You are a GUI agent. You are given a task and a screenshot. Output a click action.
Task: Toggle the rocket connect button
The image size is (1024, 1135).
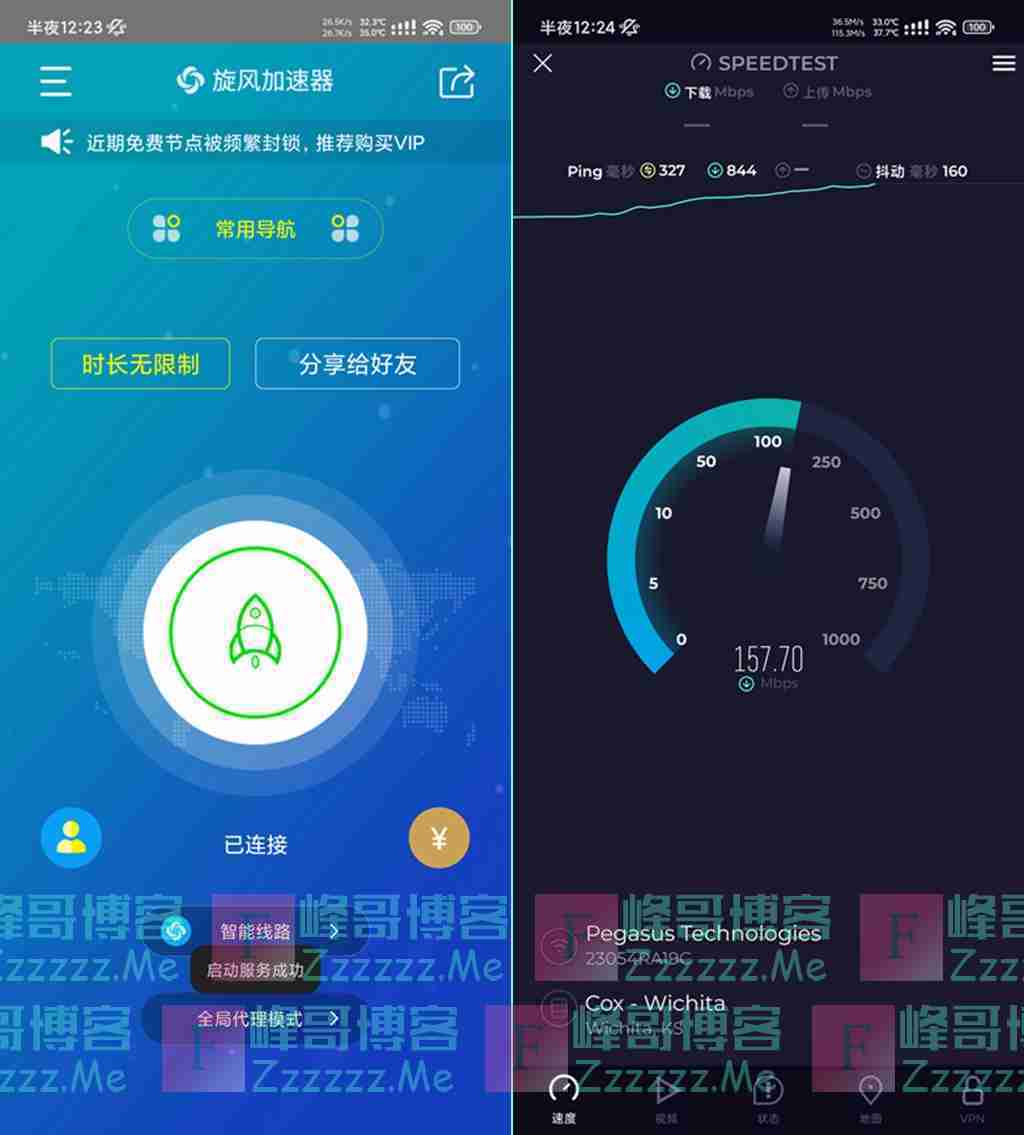255,632
